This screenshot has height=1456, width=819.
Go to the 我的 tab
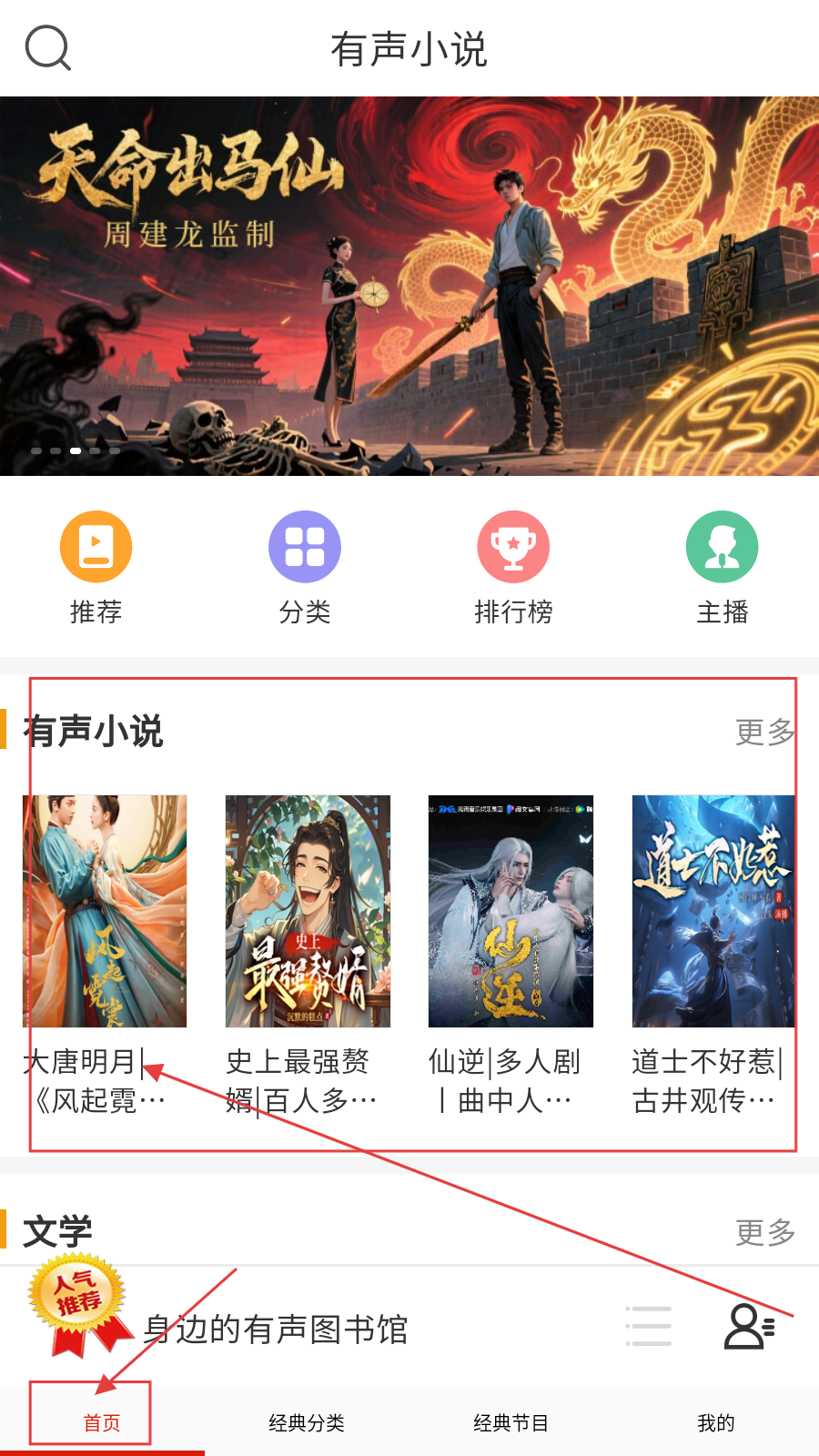coord(716,1422)
